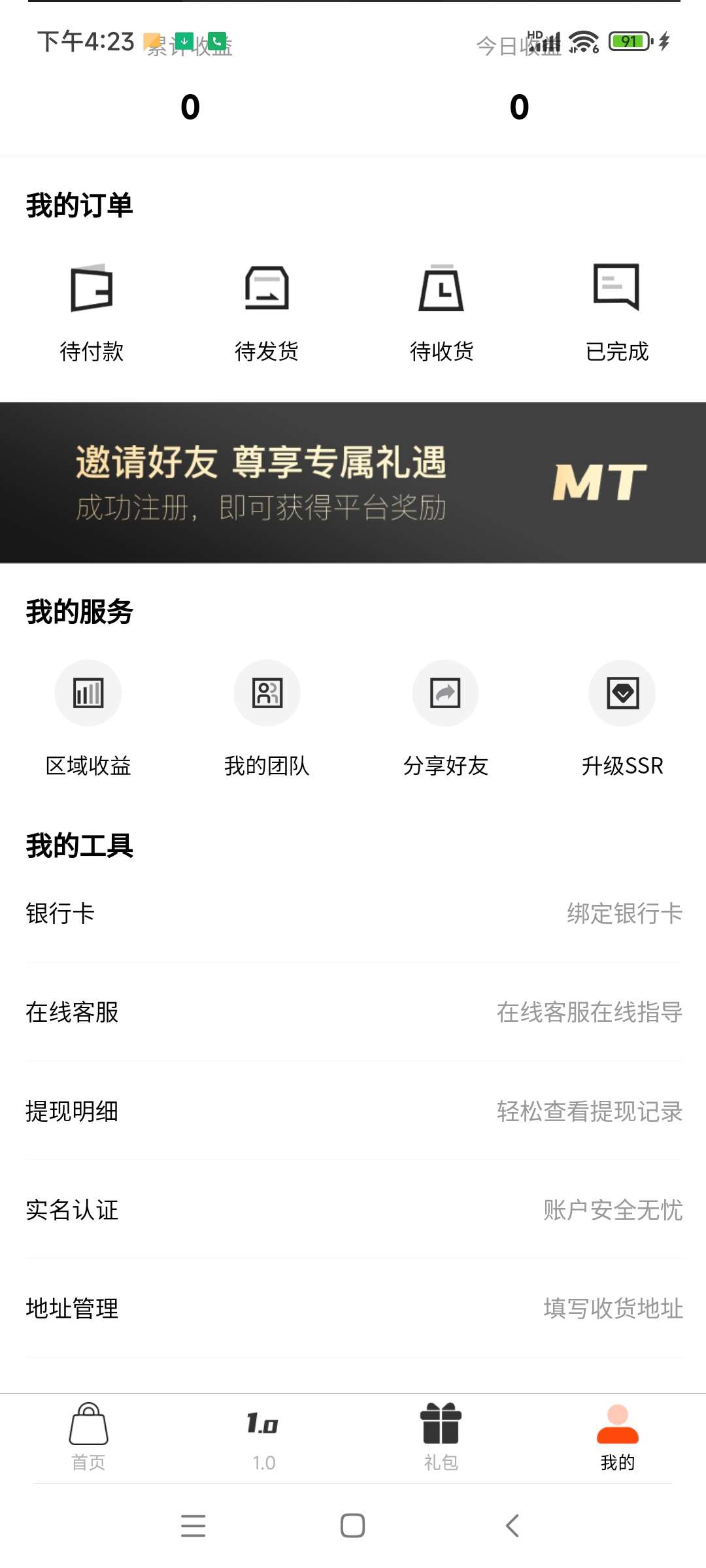Viewport: 706px width, 1568px height.
Task: Open 地址管理 address management
Action: [353, 1308]
